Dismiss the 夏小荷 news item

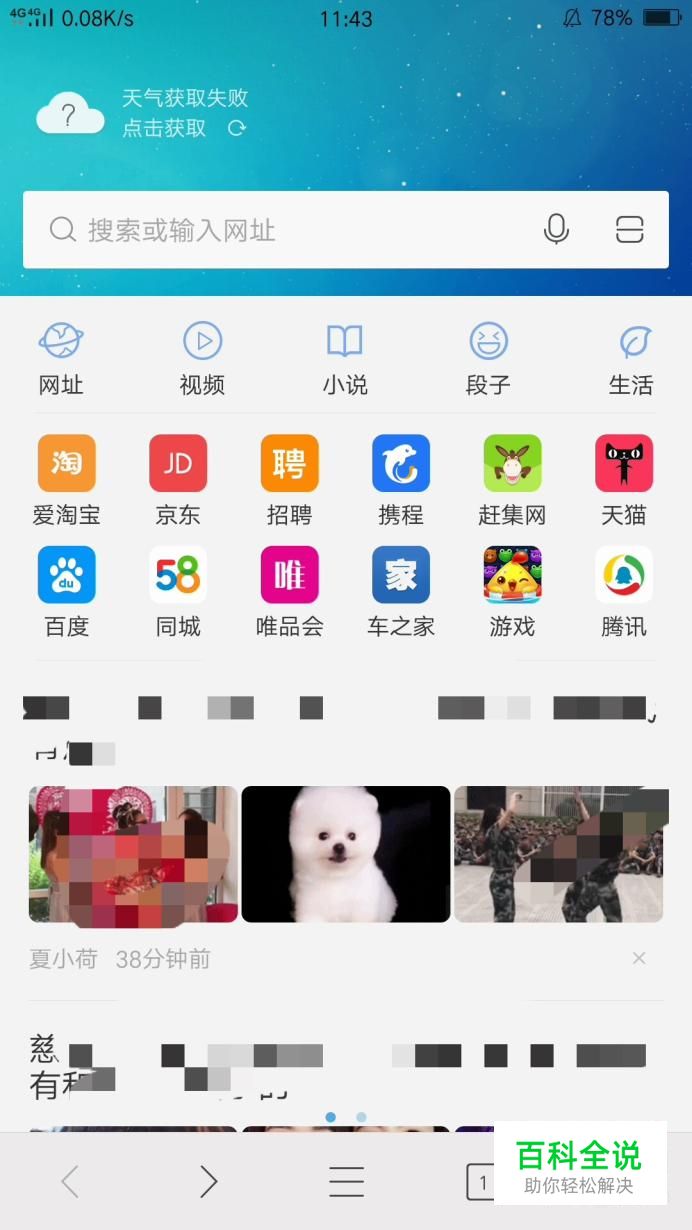click(x=639, y=958)
